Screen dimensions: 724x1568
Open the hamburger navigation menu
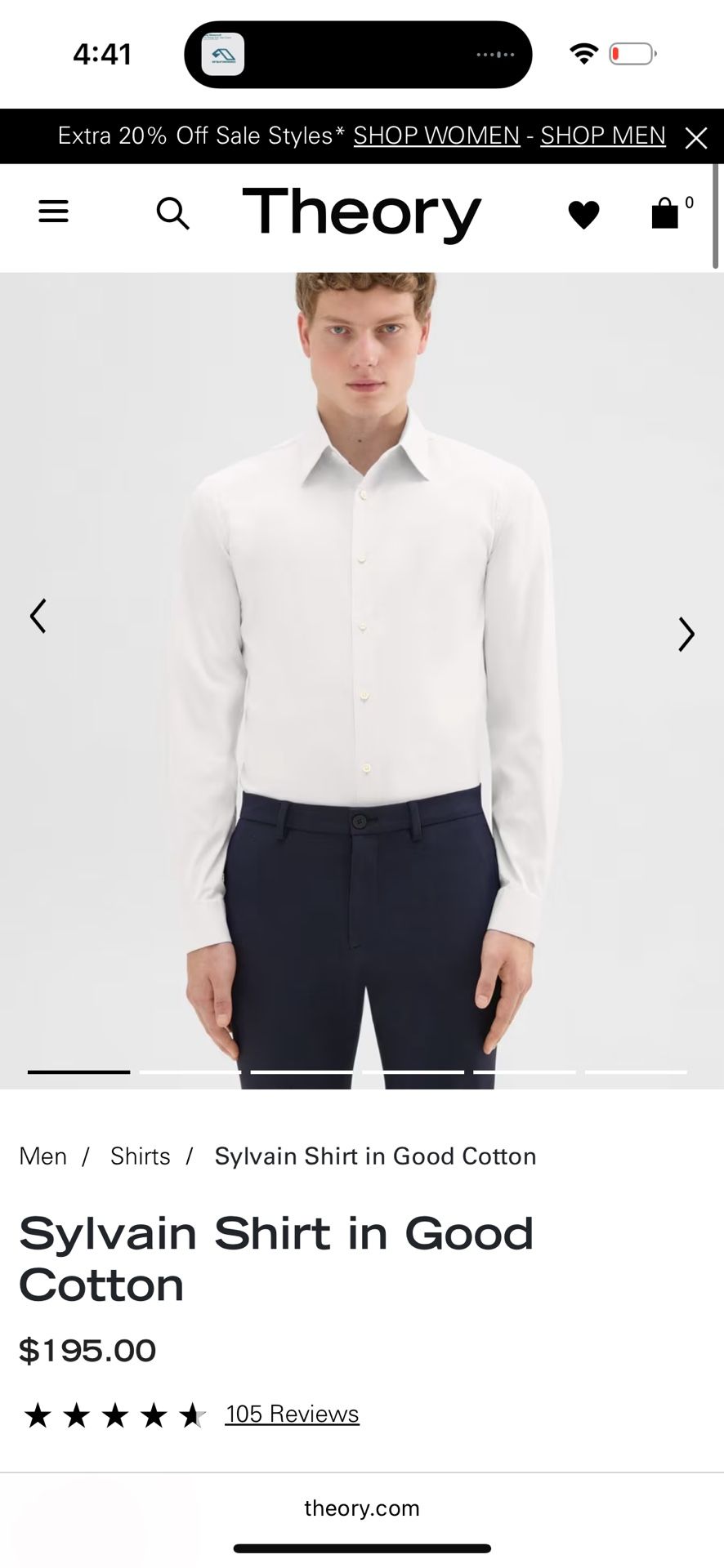53,212
